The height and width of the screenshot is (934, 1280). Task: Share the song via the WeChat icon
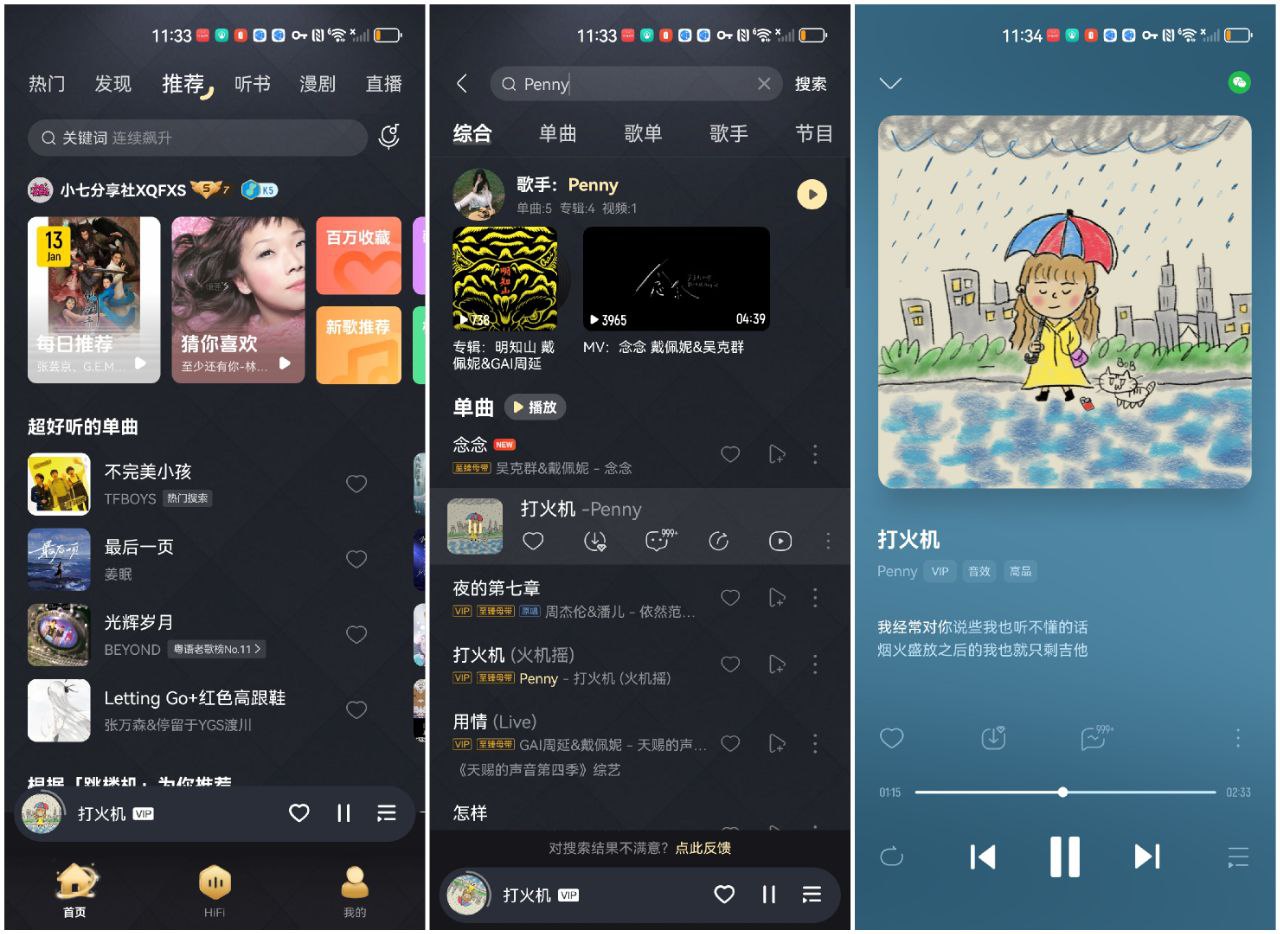tap(1239, 83)
